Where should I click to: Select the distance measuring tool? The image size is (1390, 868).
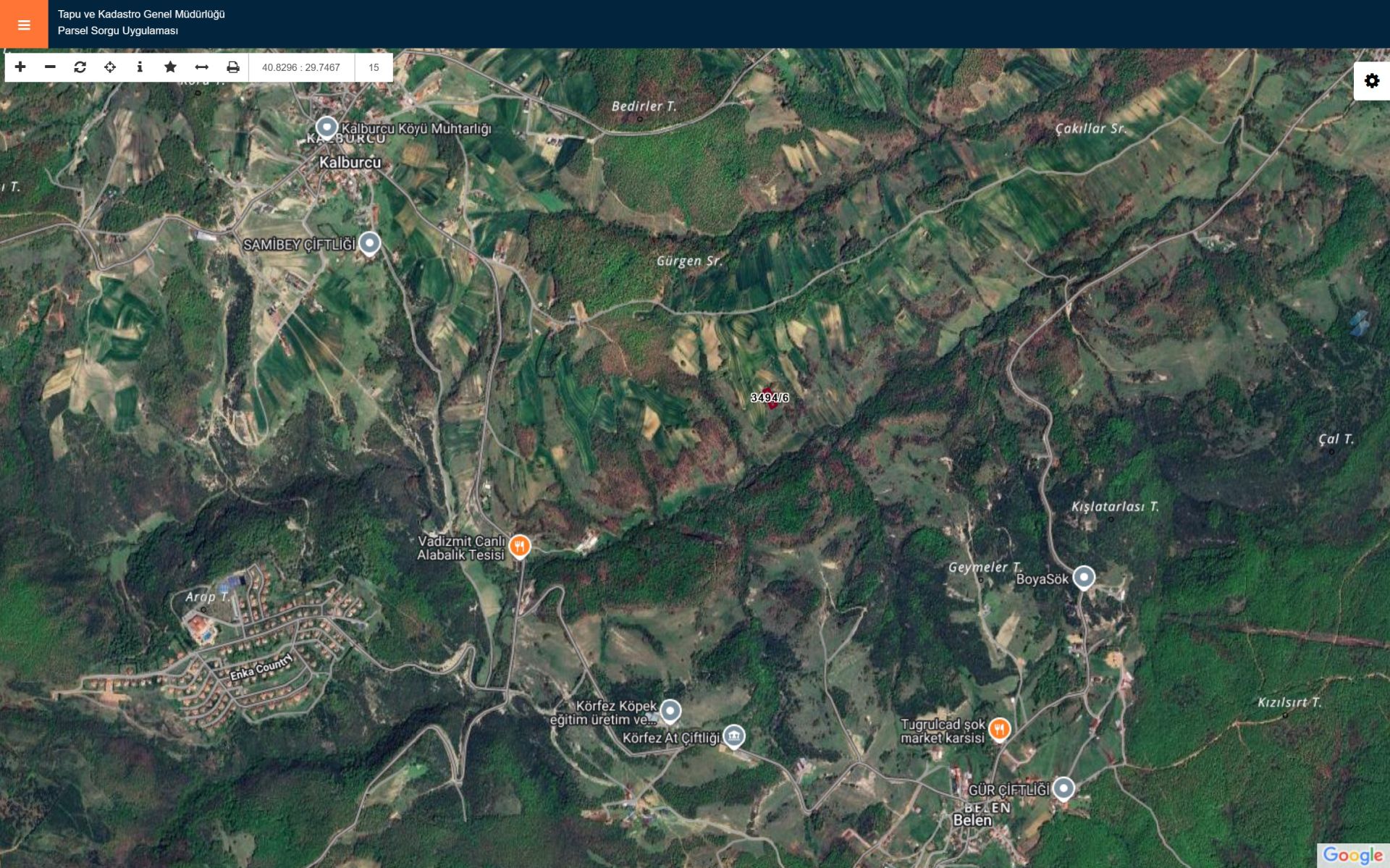tap(201, 67)
